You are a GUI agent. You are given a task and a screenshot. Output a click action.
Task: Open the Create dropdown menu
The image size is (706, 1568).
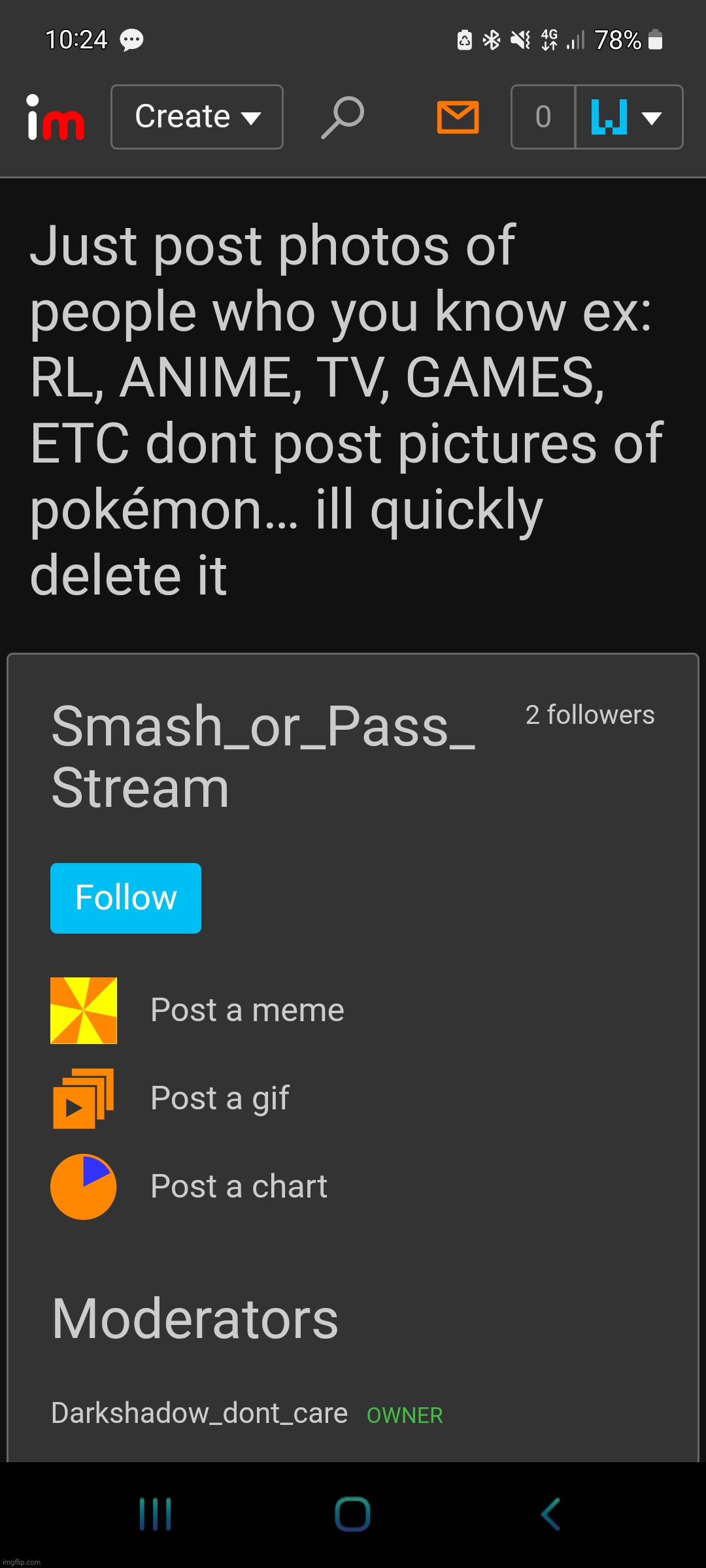tap(196, 116)
